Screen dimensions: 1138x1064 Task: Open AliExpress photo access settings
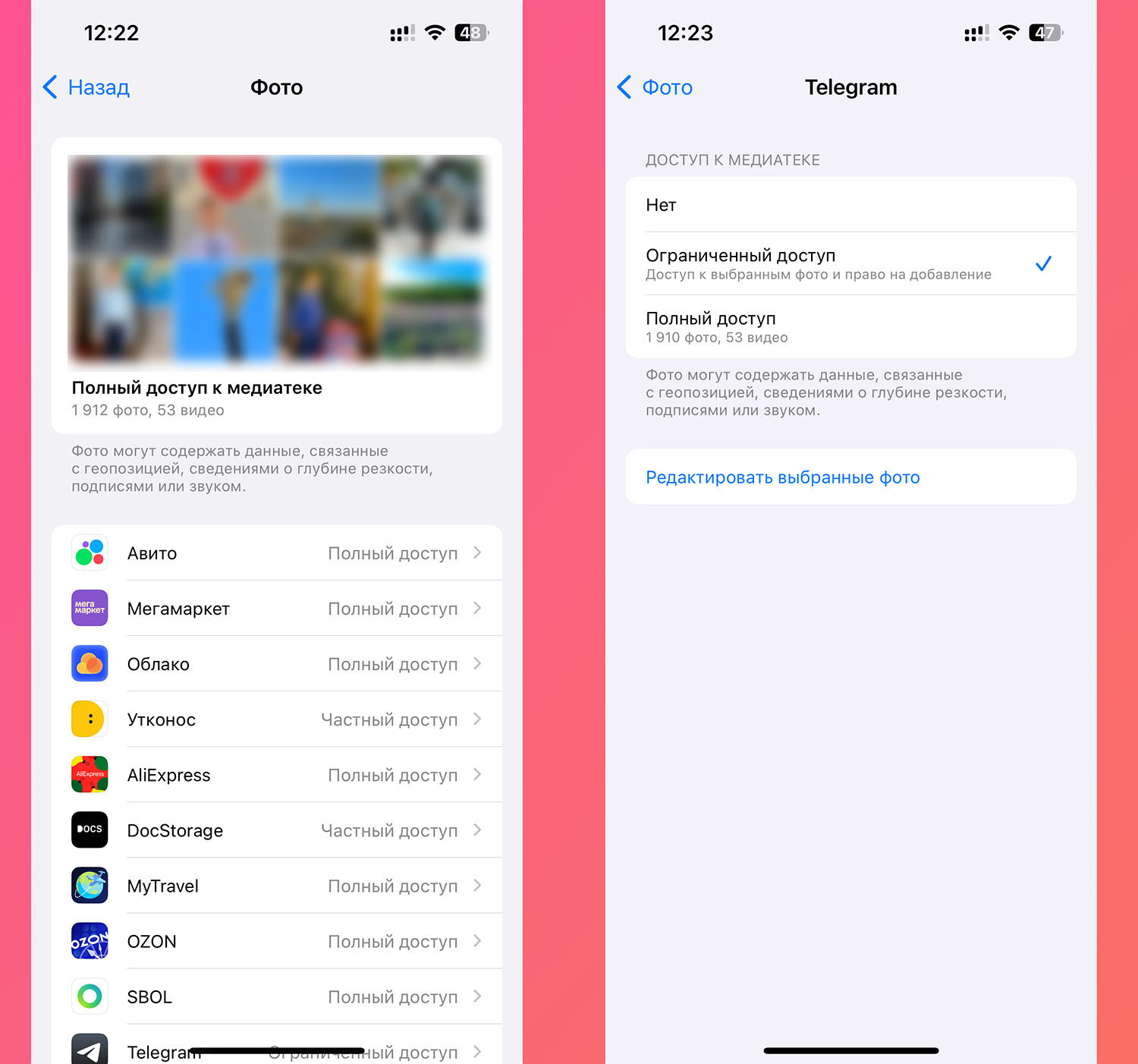tap(276, 775)
